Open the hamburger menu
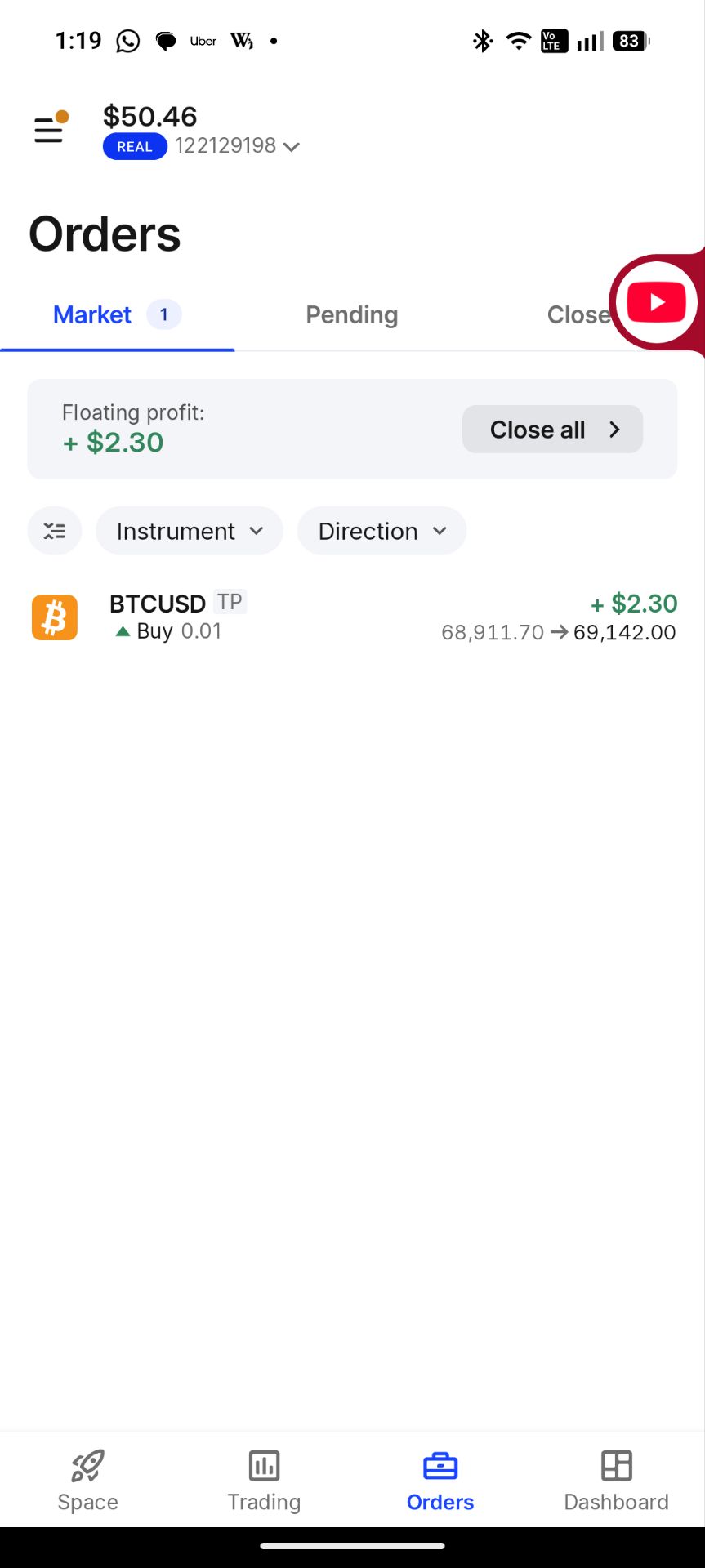 point(49,129)
